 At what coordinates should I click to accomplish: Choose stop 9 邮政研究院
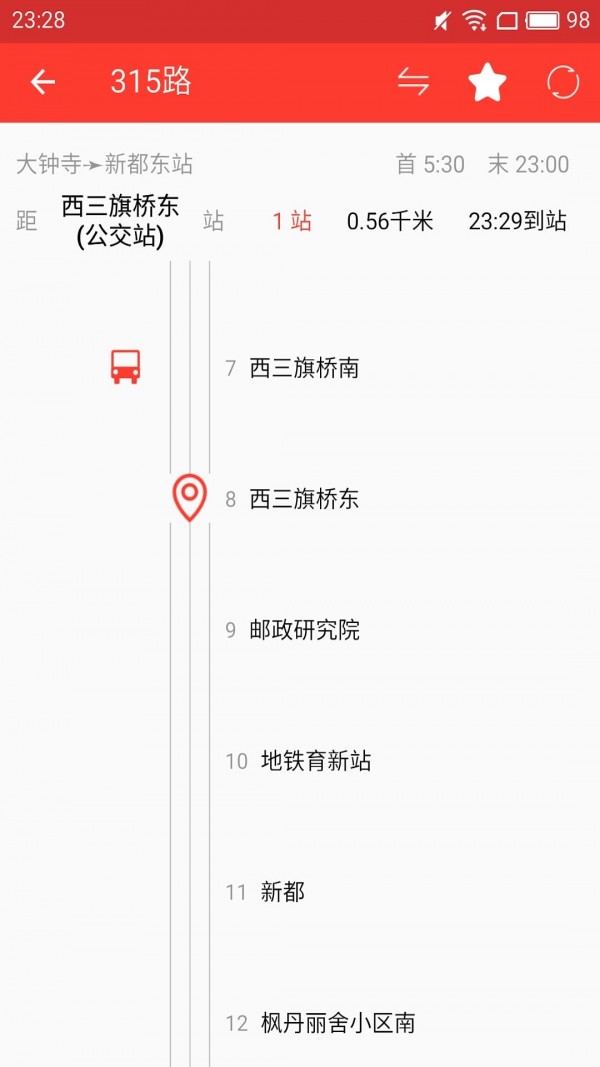coord(304,630)
